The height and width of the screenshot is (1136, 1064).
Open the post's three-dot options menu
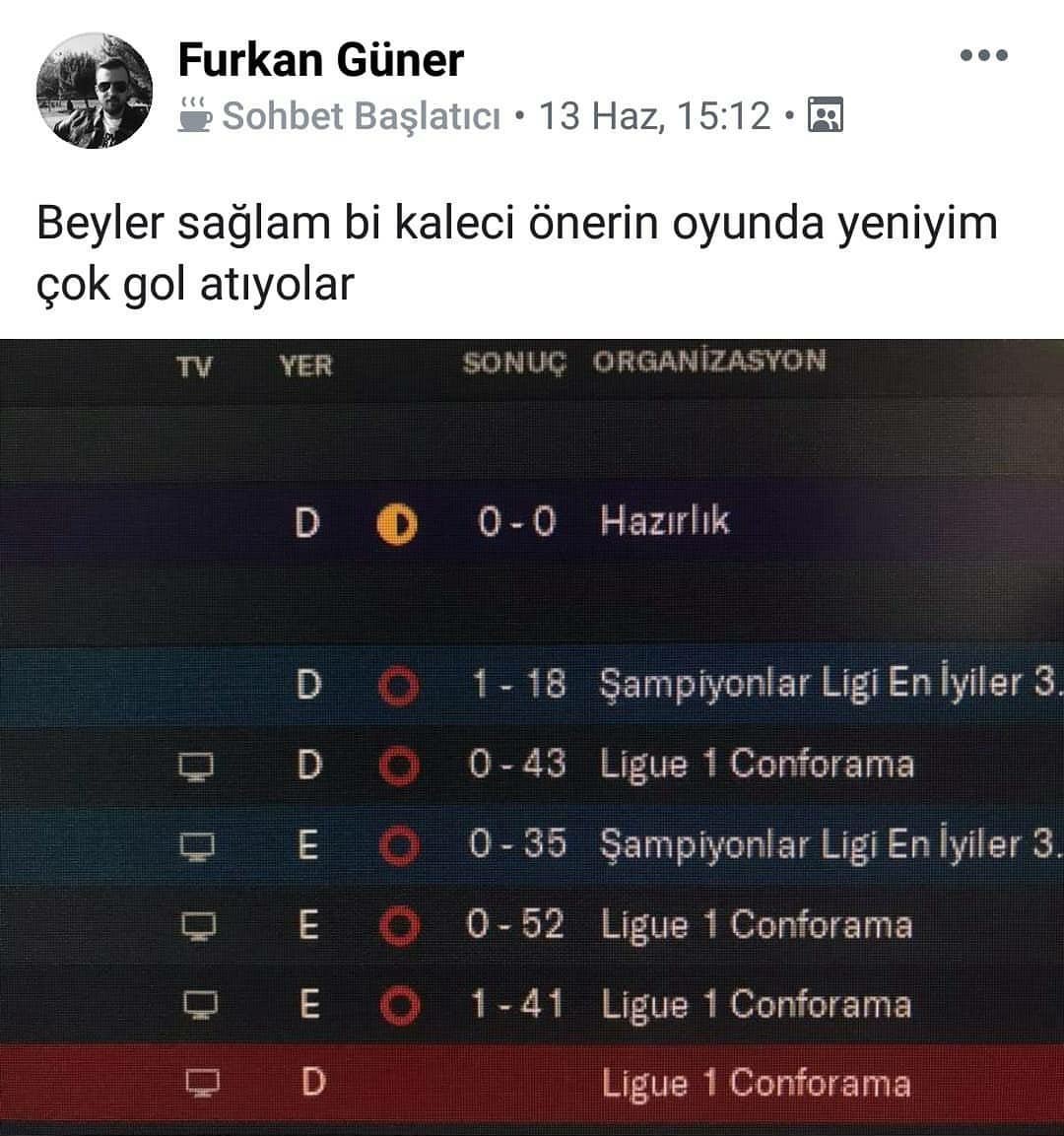click(983, 56)
